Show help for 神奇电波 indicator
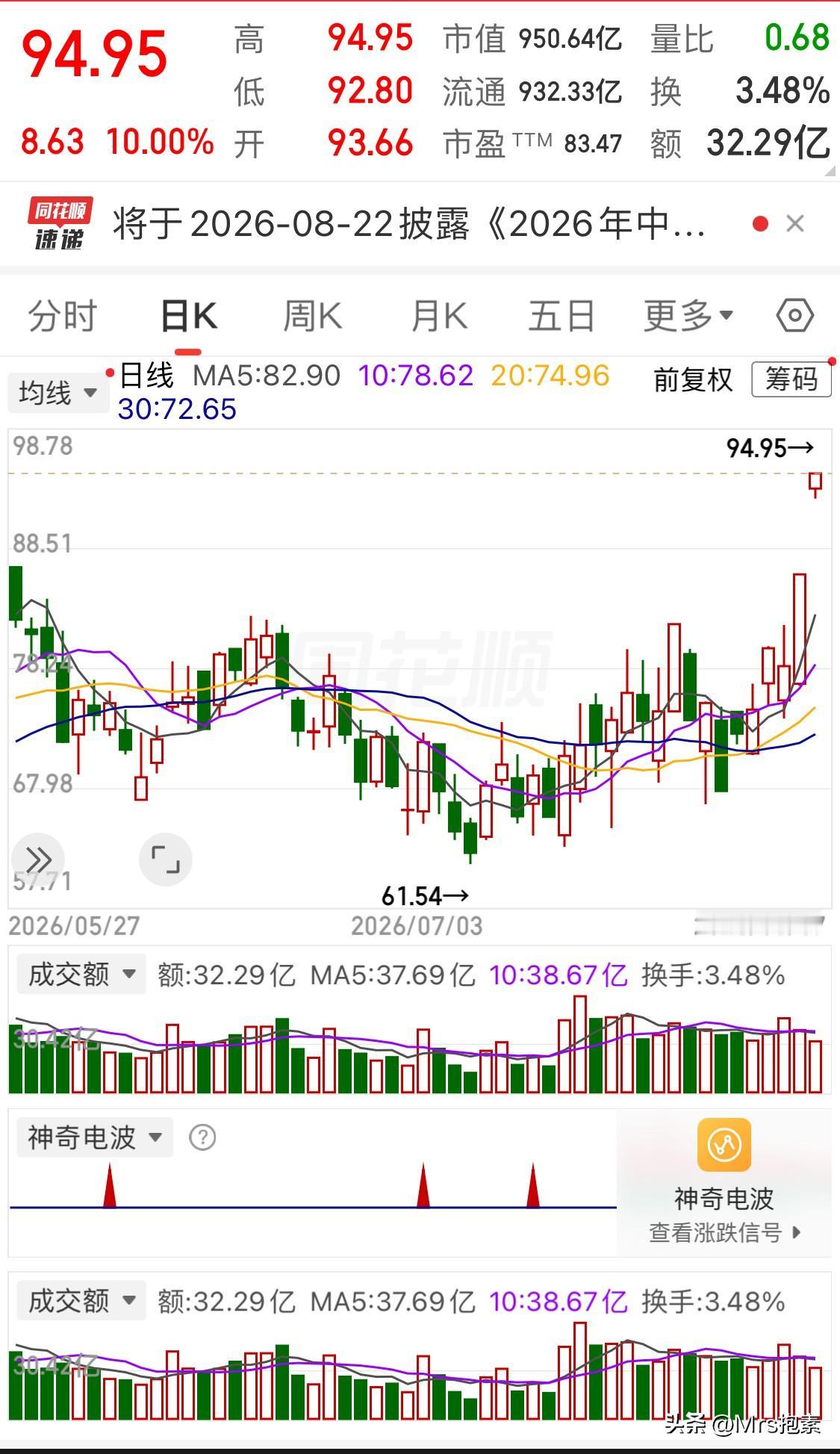Screen dimensions: 840x1454 pos(202,1137)
